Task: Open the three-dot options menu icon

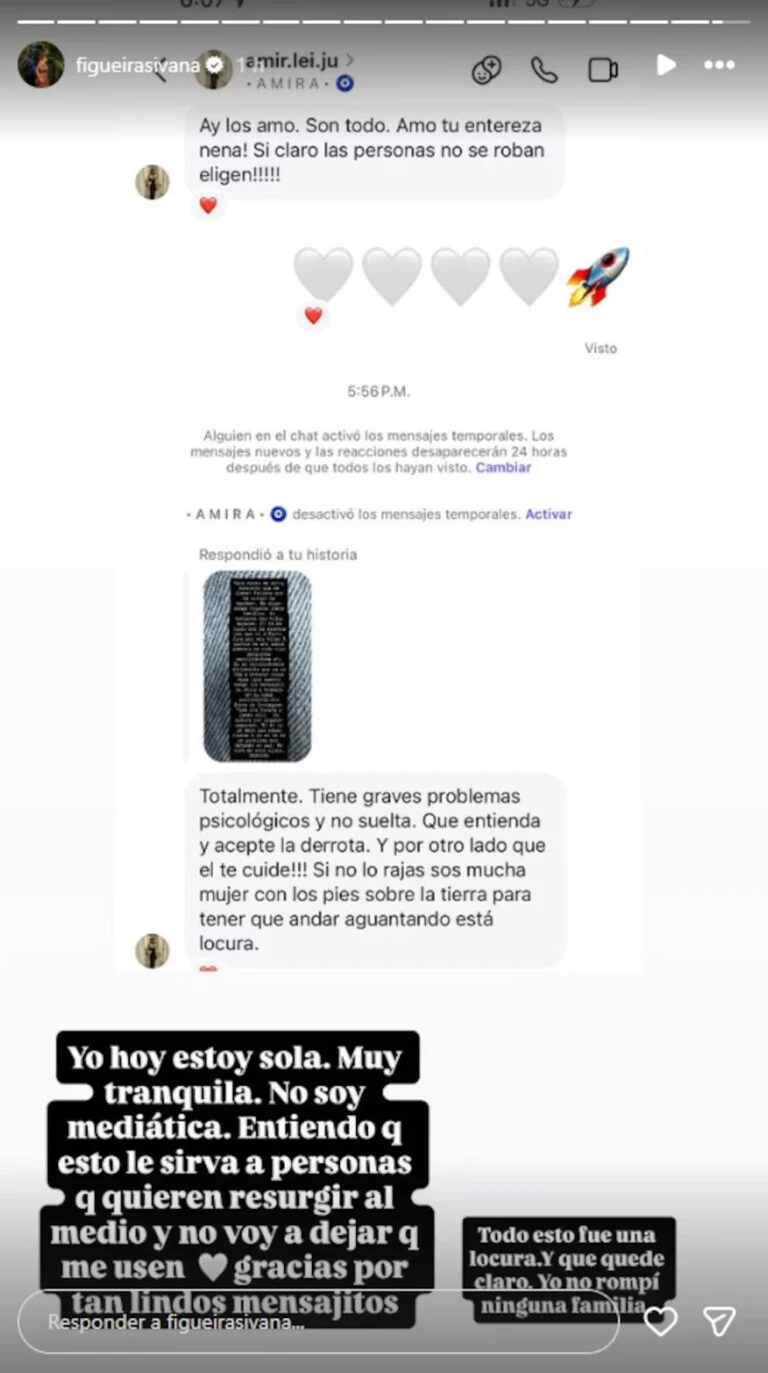Action: (719, 65)
